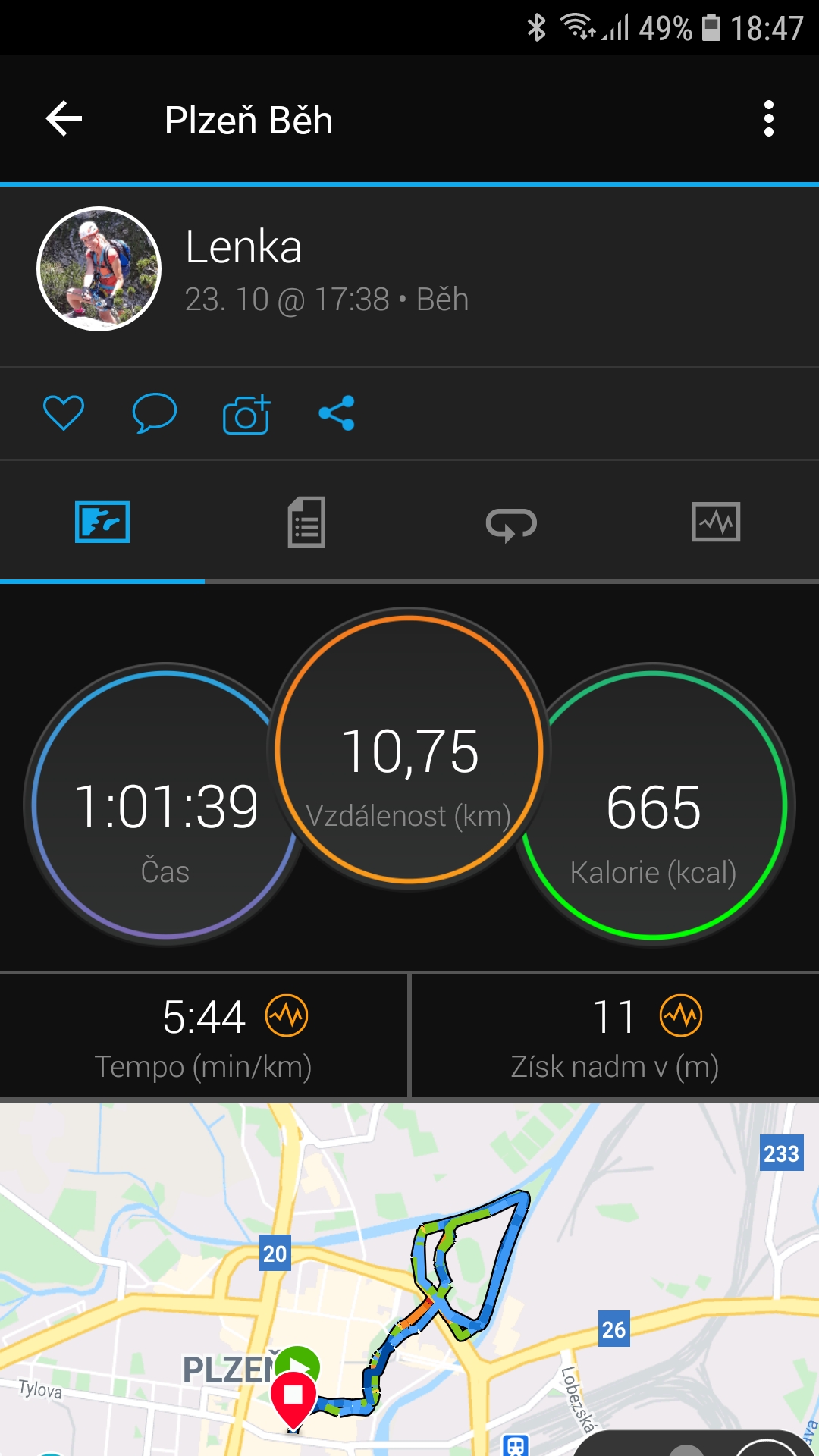Image resolution: width=819 pixels, height=1456 pixels.
Task: Select the map overview tab
Action: 102,522
